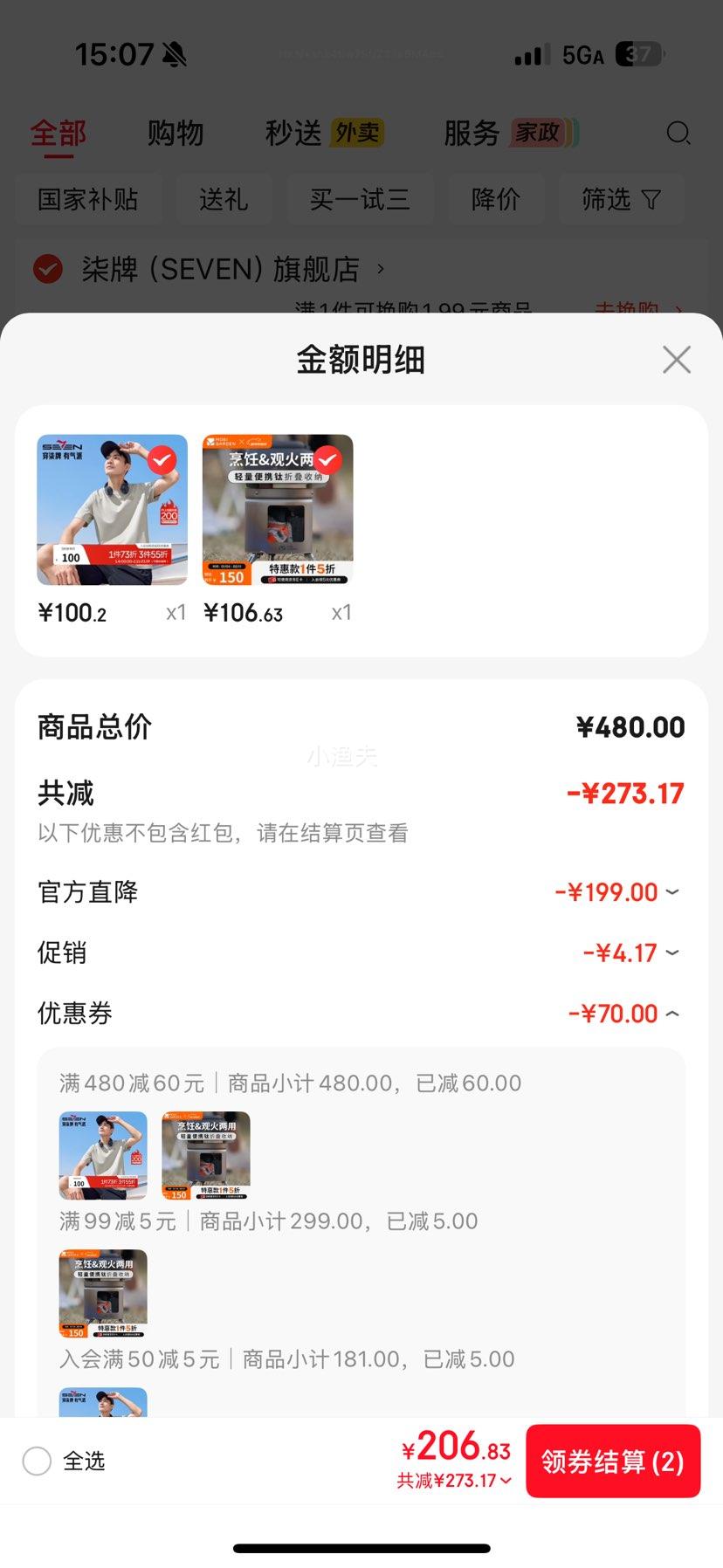Open the search icon at top right
723x1568 pixels.
678,134
